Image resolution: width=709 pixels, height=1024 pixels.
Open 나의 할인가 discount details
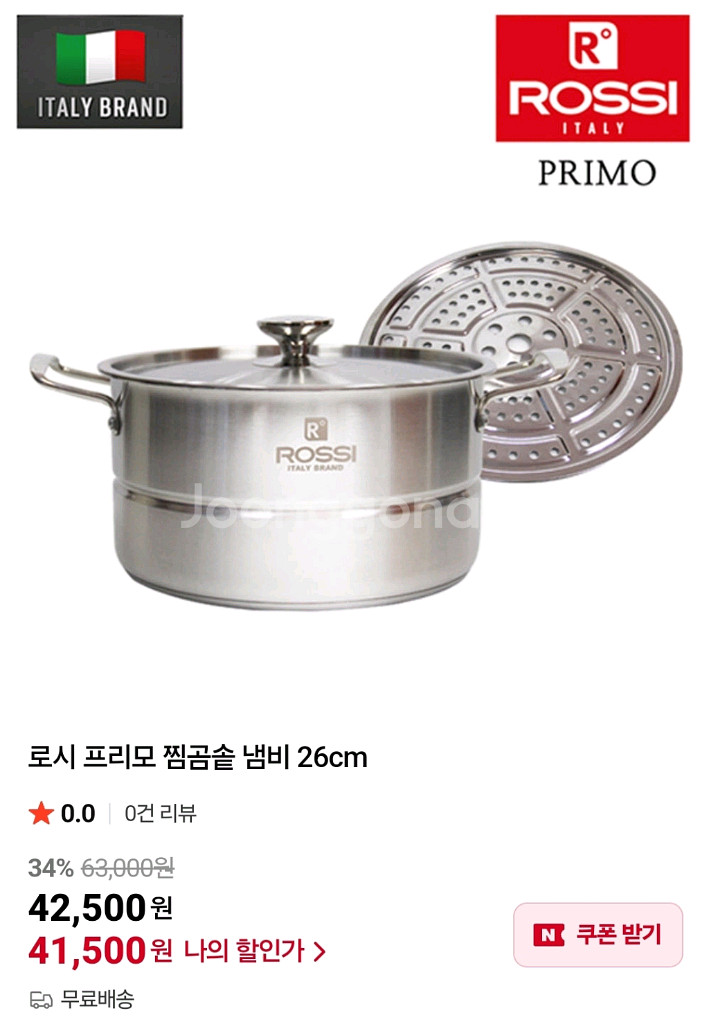point(254,950)
